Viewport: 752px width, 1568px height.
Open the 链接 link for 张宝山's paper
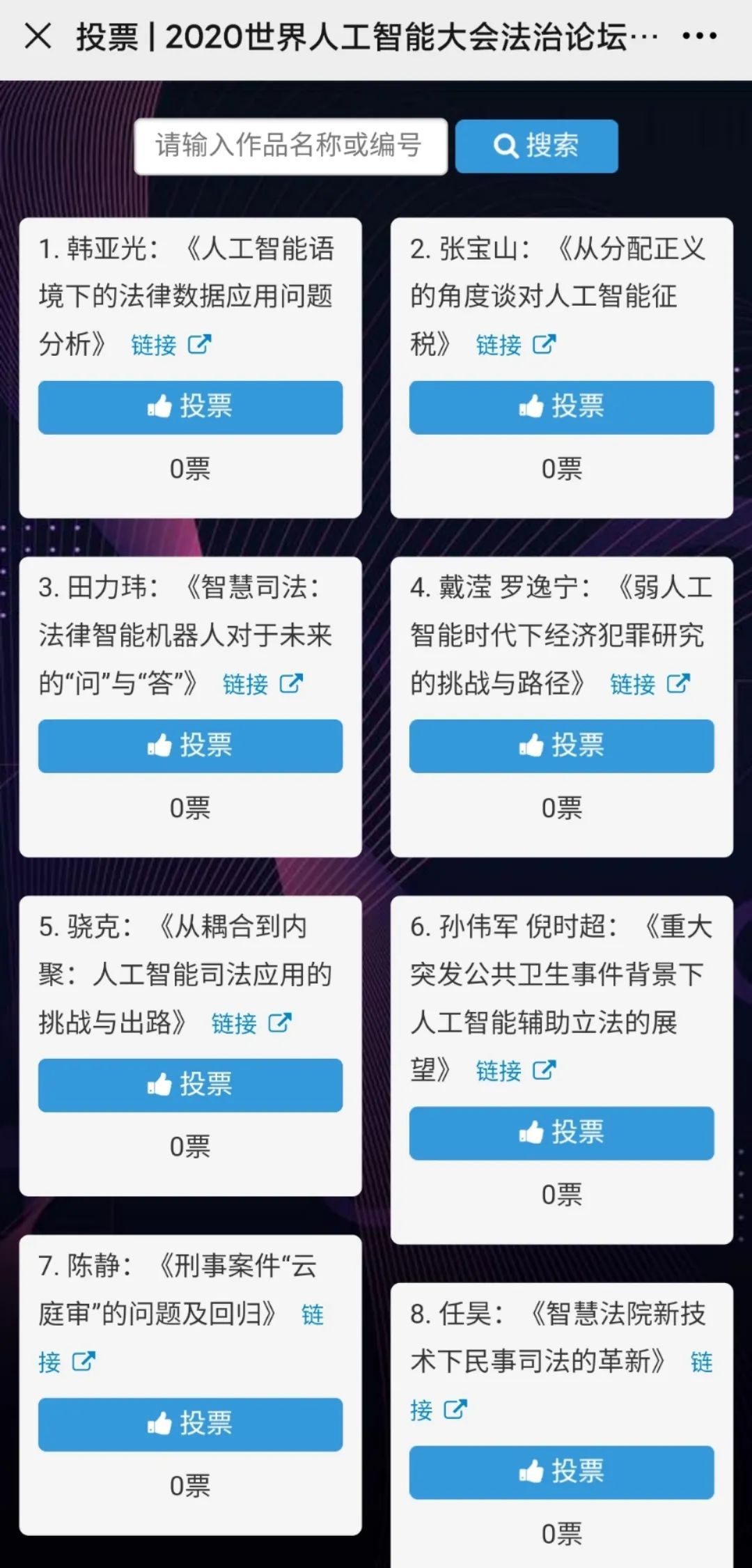515,345
